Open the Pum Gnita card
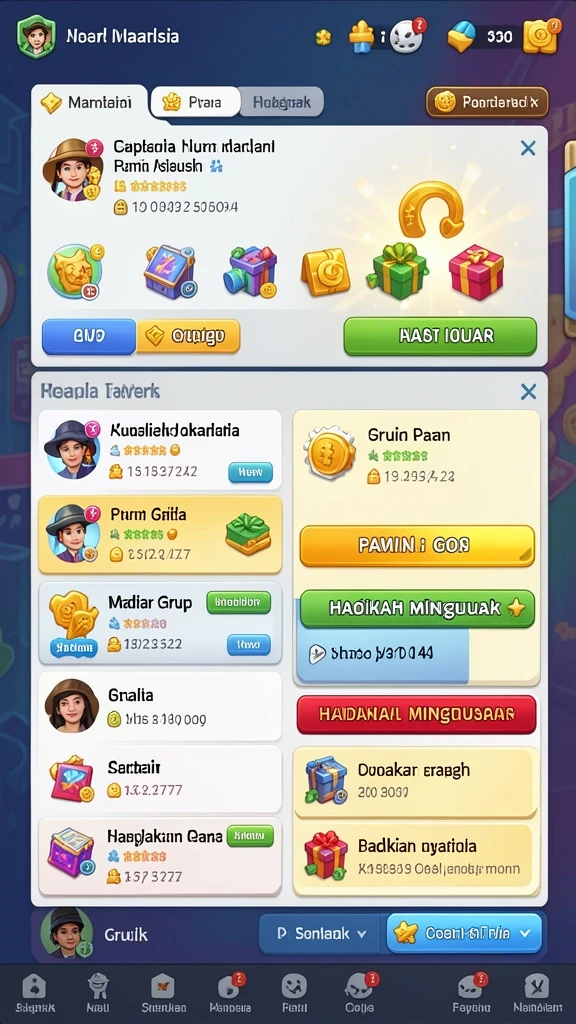This screenshot has width=576, height=1024. coord(160,534)
